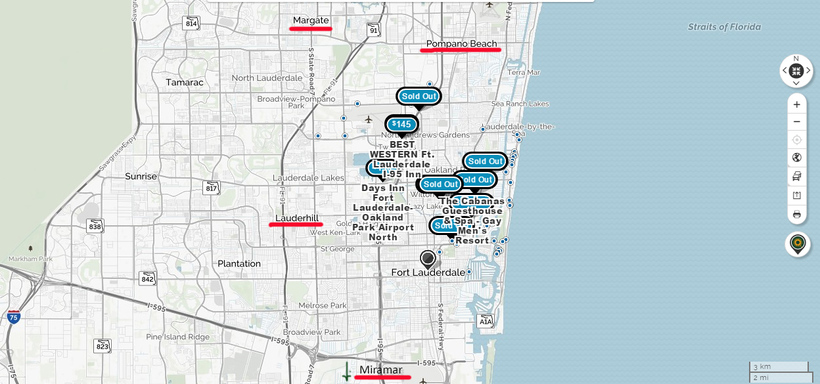This screenshot has width=820, height=384.
Task: Zoom in with the plus button
Action: click(796, 105)
